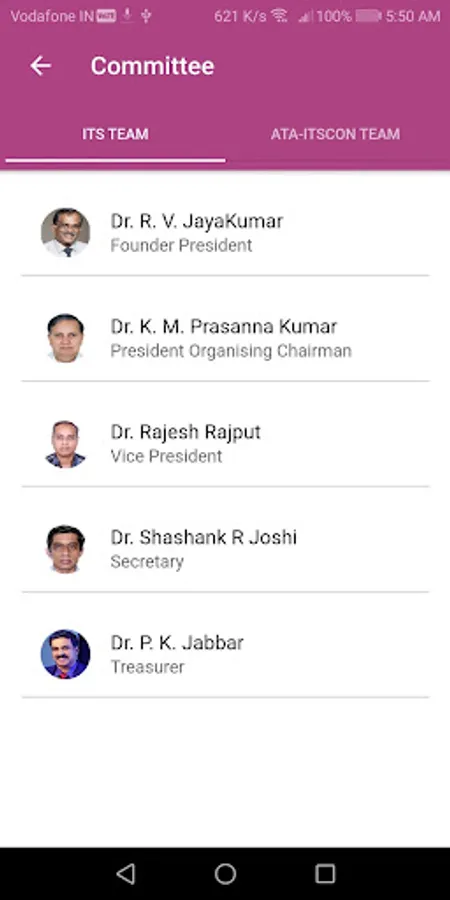
Task: Open Dr. R. V. JayaKumar's entry
Action: (x=225, y=232)
